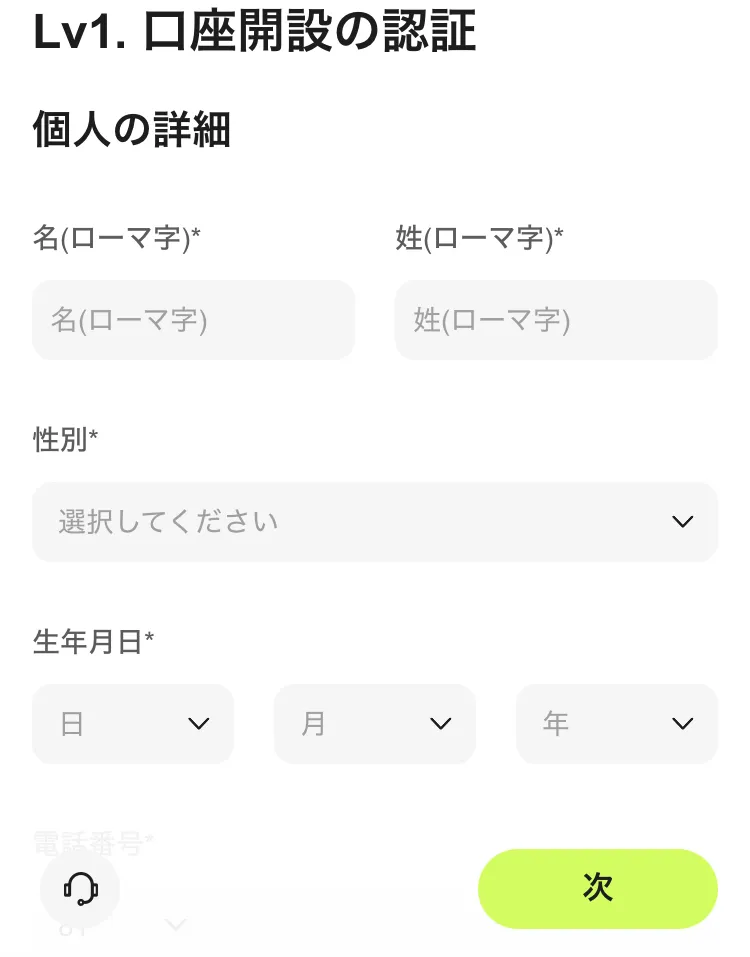Image resolution: width=750 pixels, height=957 pixels.
Task: Open the customer support headset chat
Action: [80, 888]
